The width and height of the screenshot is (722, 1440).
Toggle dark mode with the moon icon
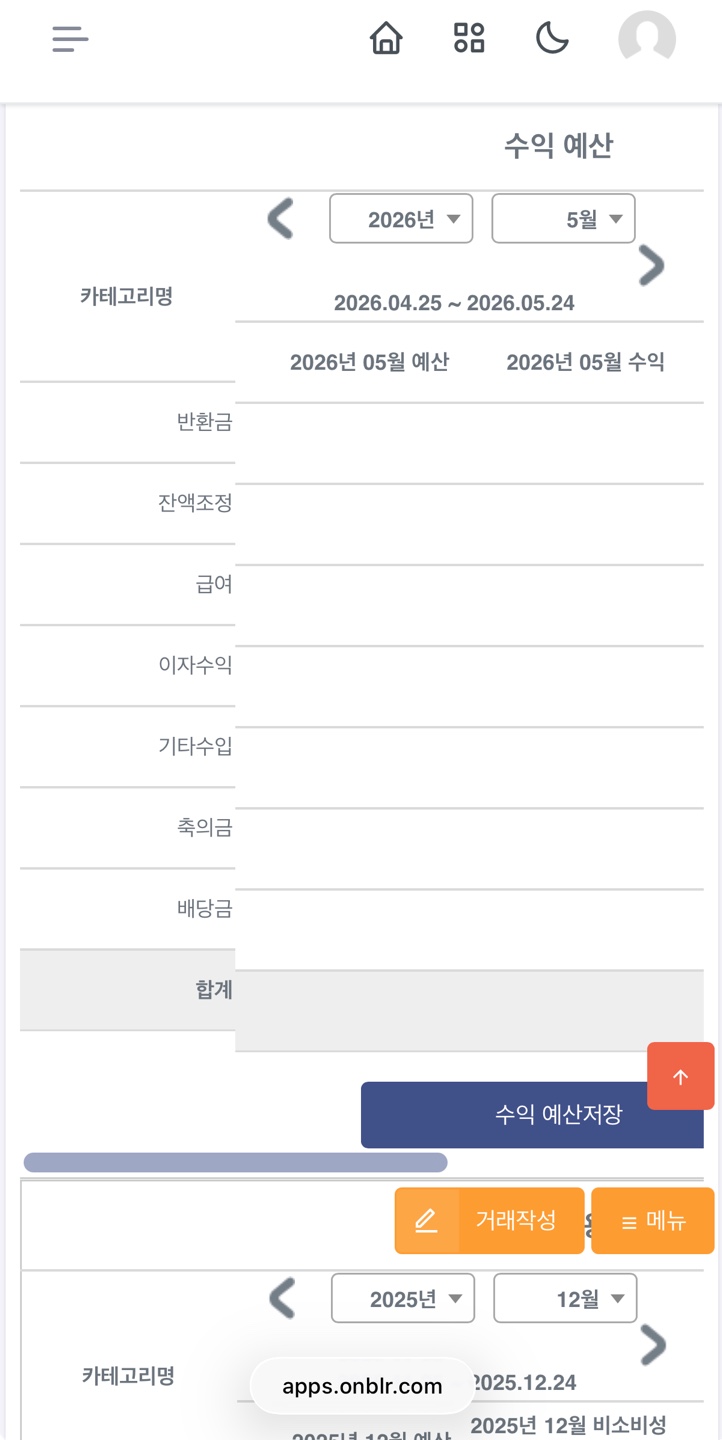[x=552, y=38]
